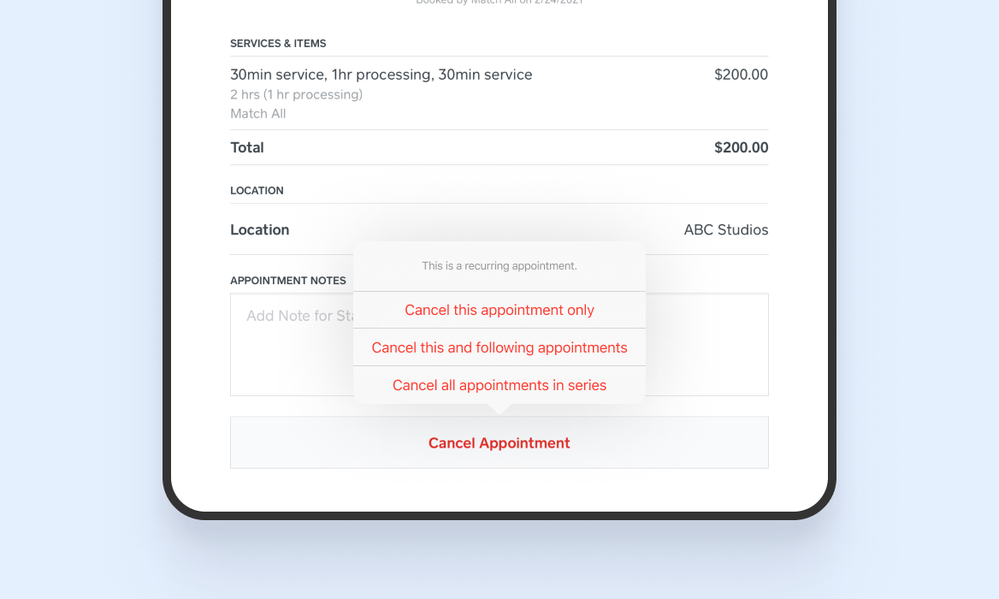Tap the Cancel Appointment button
Image resolution: width=999 pixels, height=599 pixels.
click(x=499, y=443)
